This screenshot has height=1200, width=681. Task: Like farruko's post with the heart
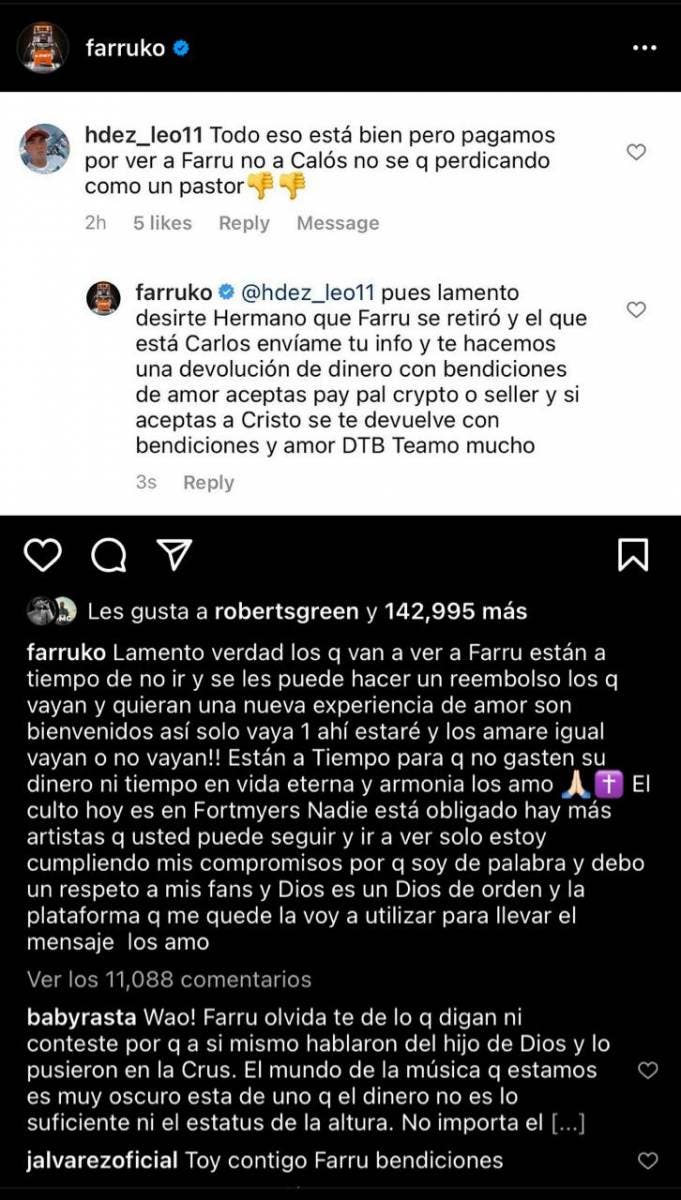coord(42,554)
